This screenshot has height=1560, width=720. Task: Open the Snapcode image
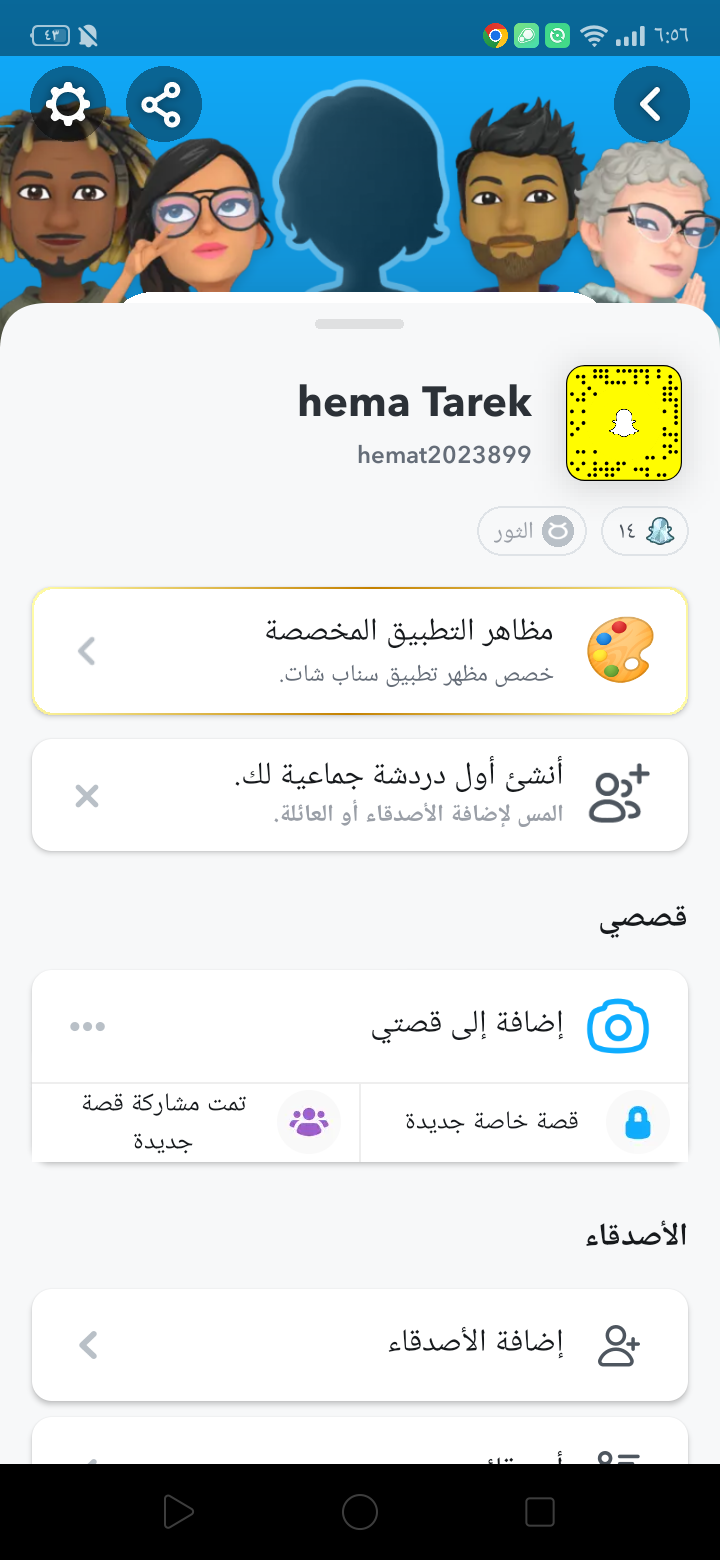[624, 423]
